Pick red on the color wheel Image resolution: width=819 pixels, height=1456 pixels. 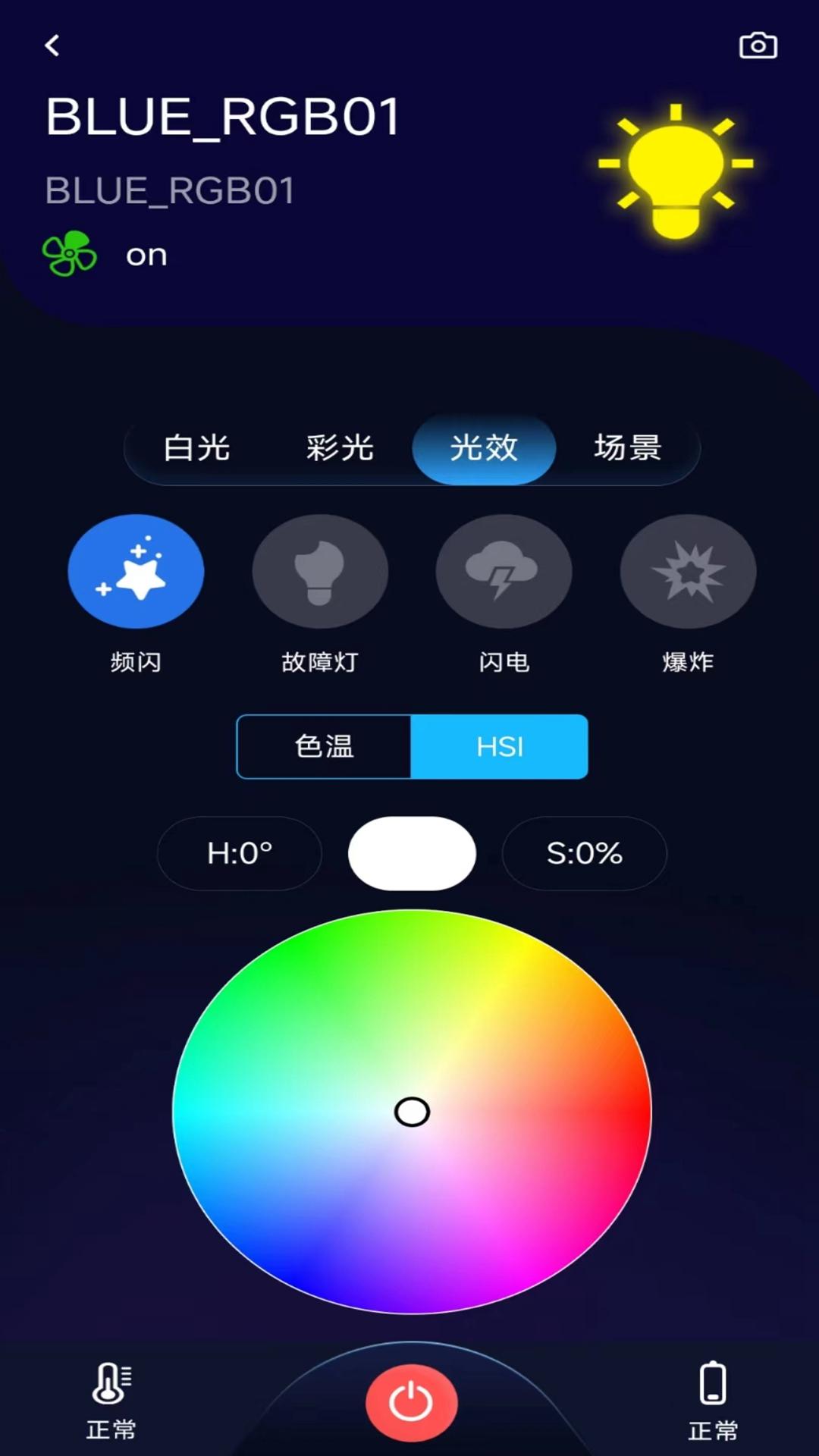click(633, 1112)
